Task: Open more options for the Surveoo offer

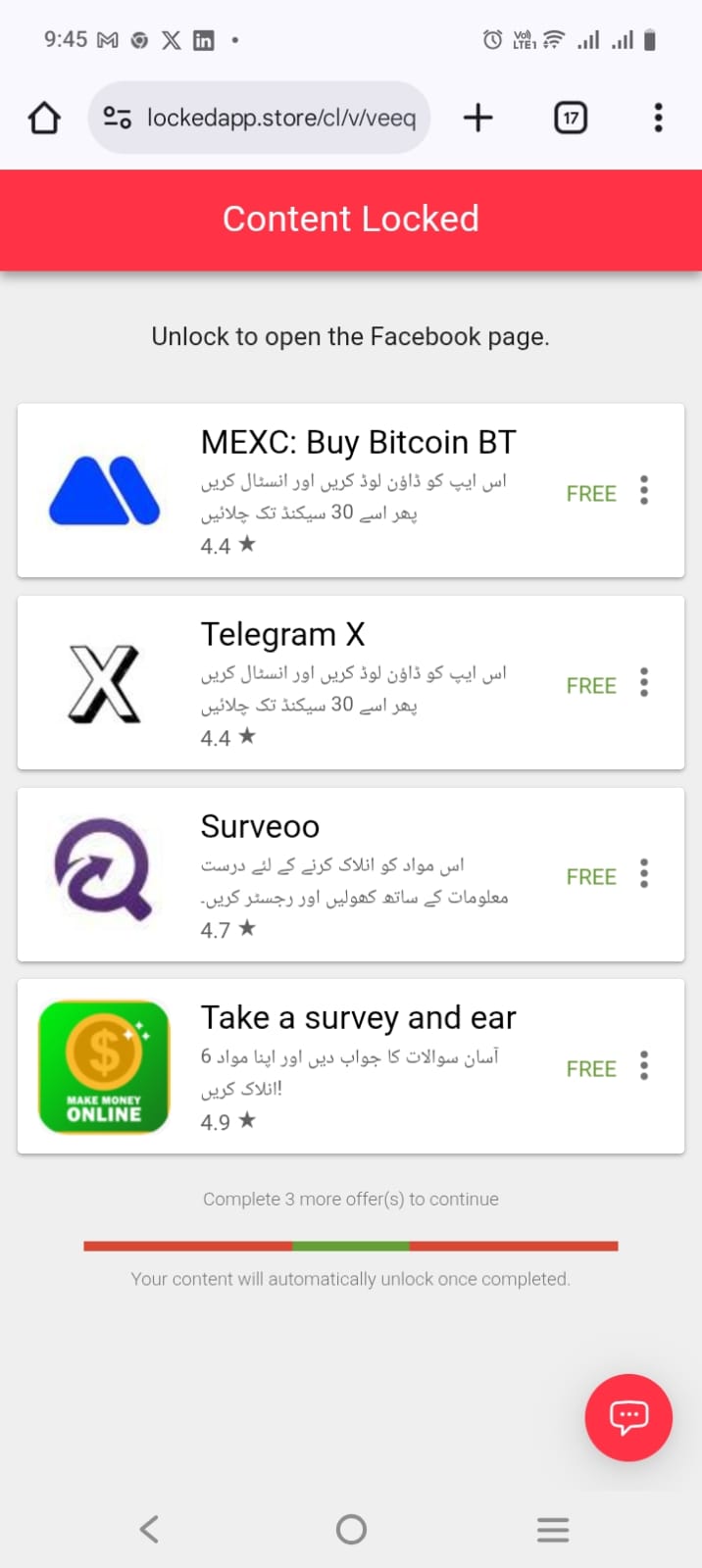Action: point(644,873)
